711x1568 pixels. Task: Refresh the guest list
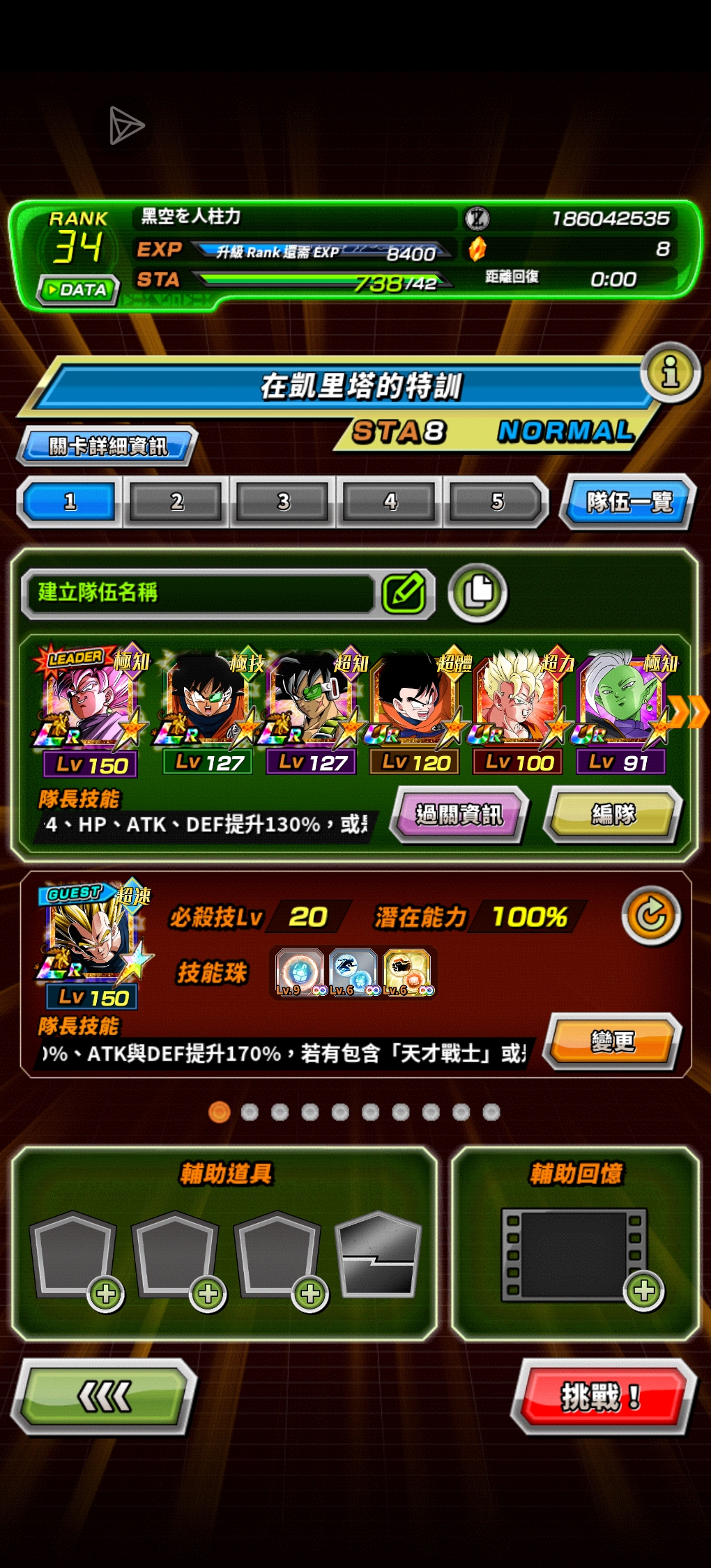(651, 916)
